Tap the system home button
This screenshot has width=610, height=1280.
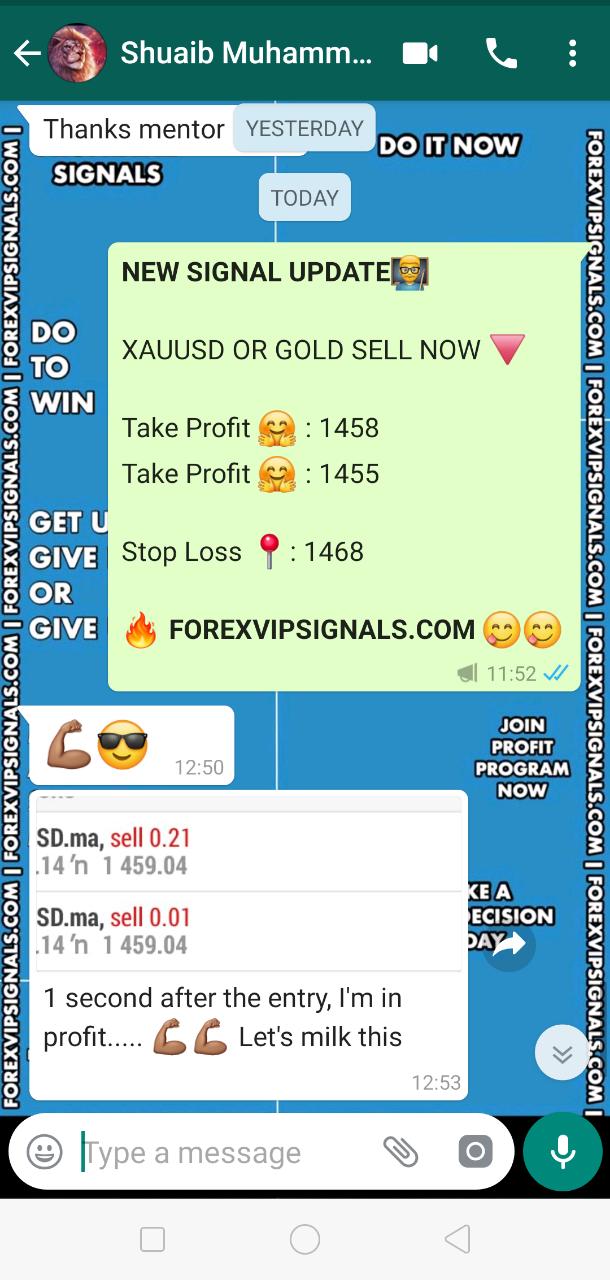point(305,1240)
